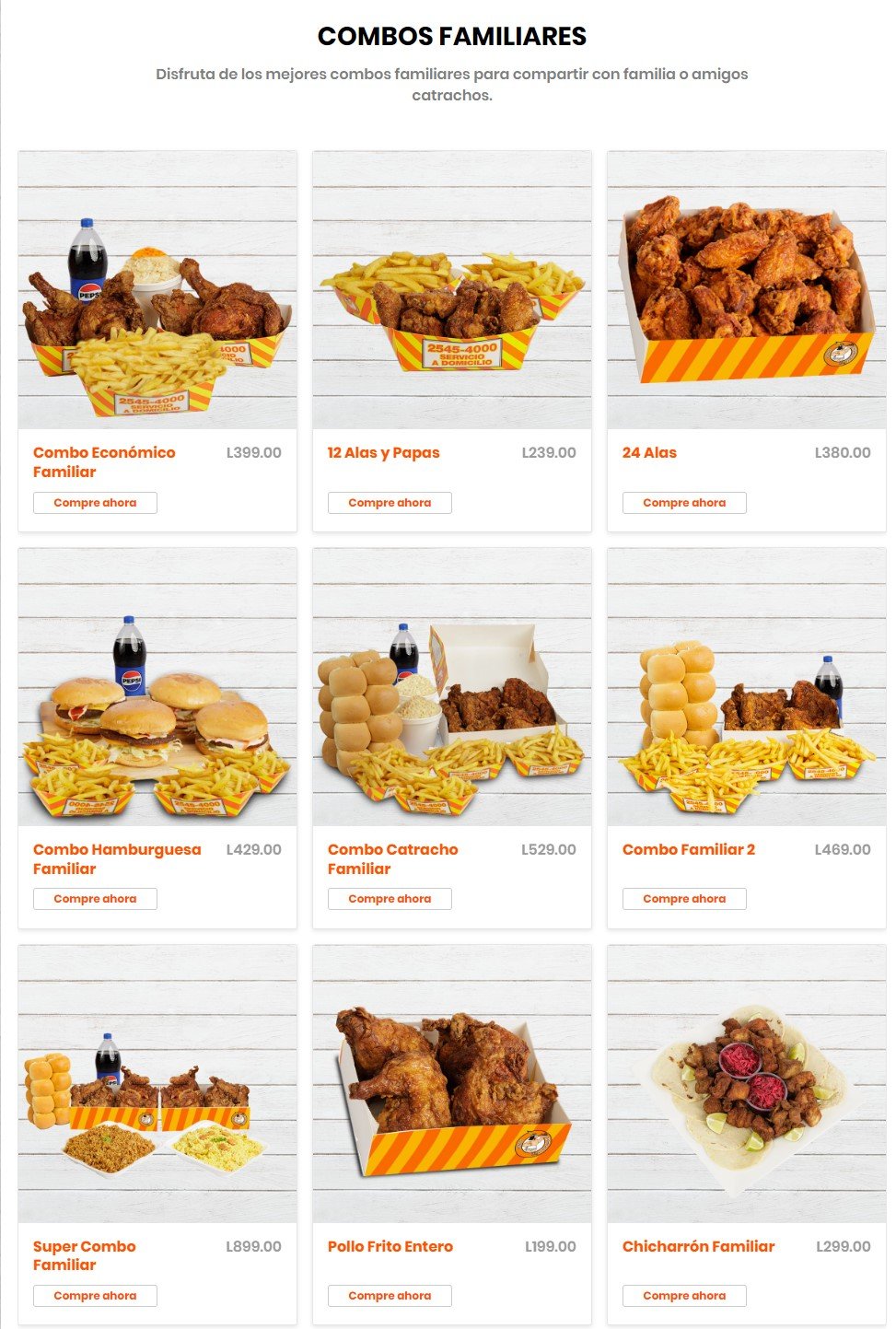Open the Combo Familiar 2 title link

pyautogui.click(x=689, y=849)
